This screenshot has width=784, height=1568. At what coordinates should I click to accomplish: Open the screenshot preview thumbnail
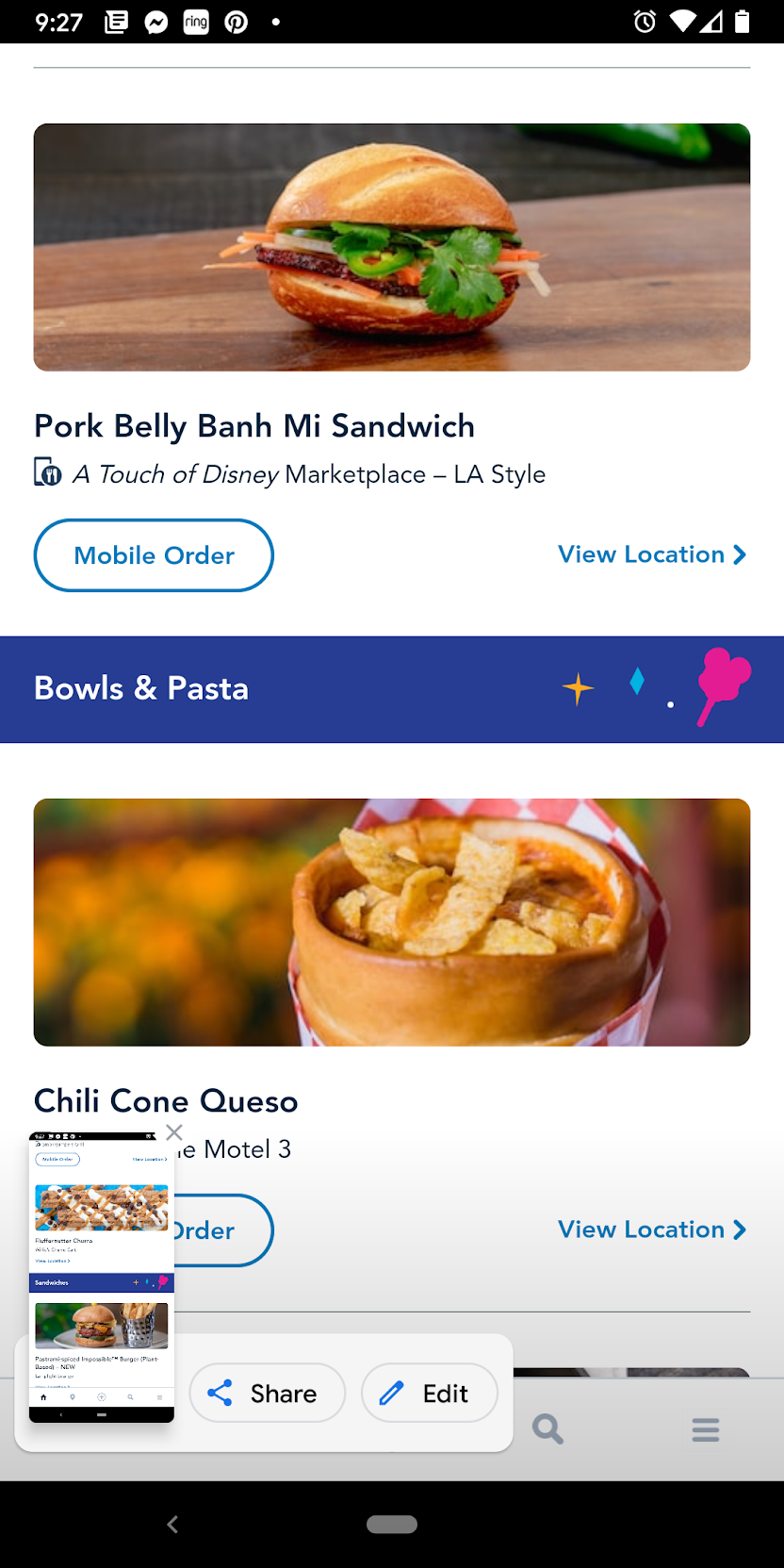click(102, 1278)
